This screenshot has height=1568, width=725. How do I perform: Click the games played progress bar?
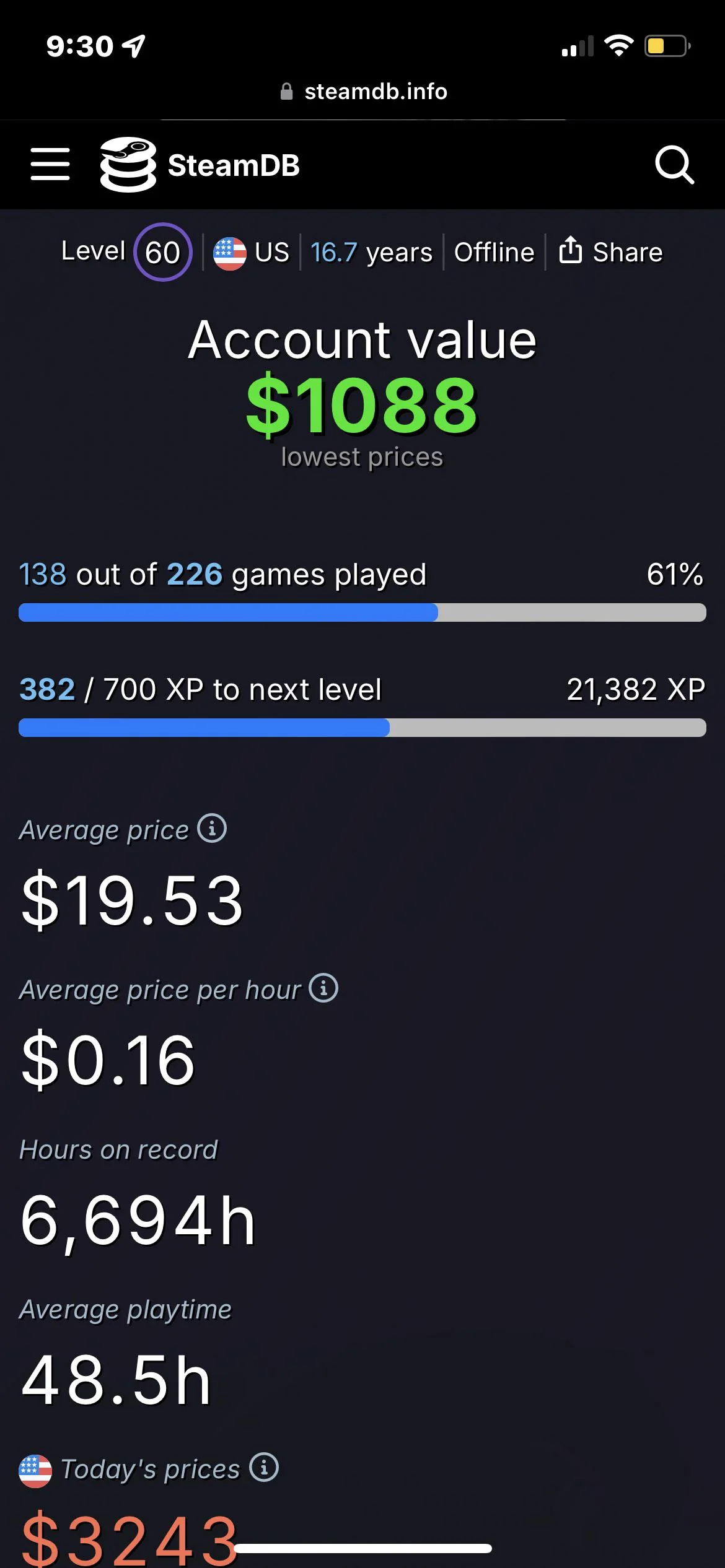tap(362, 612)
